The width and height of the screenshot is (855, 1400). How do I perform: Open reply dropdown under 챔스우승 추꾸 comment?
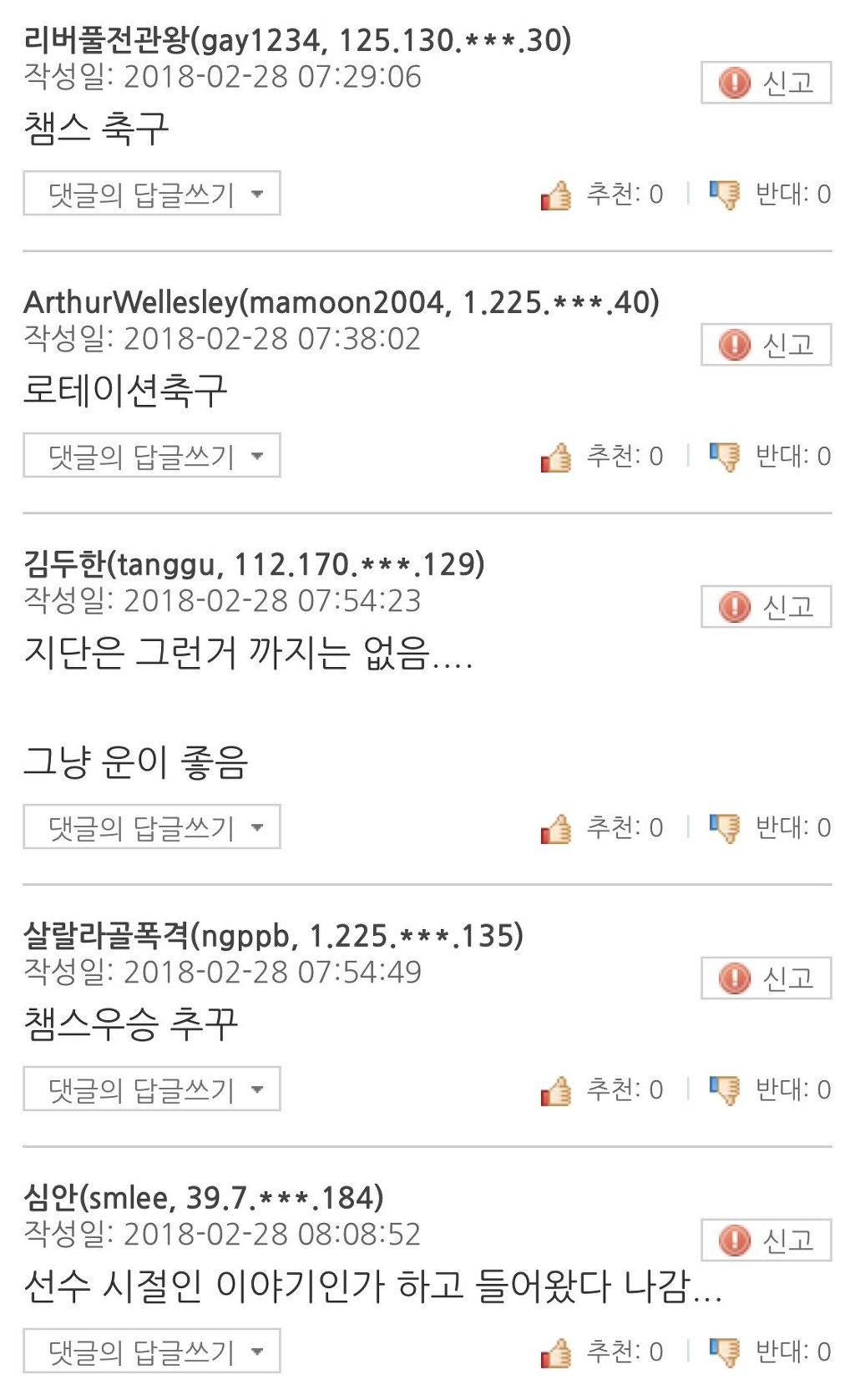pyautogui.click(x=152, y=1089)
